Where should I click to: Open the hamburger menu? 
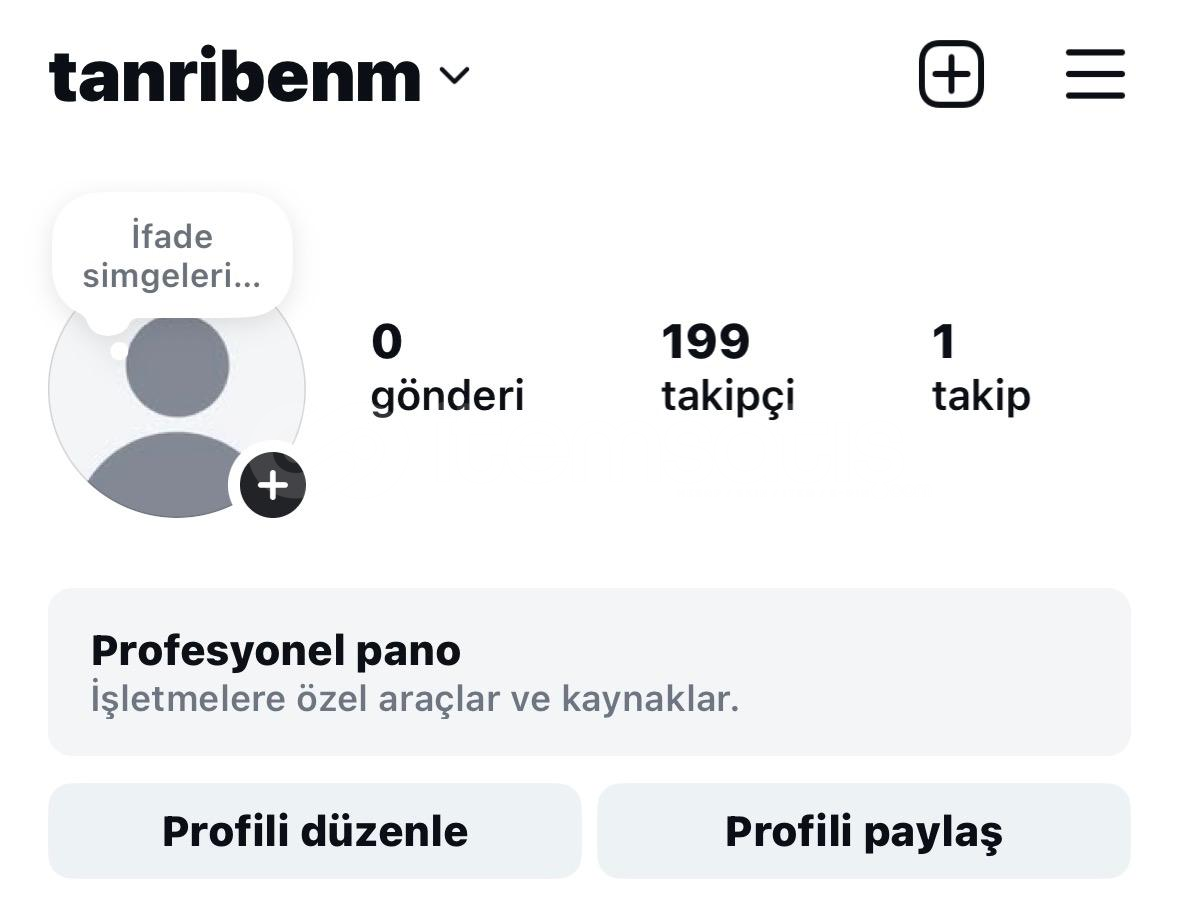pyautogui.click(x=1095, y=74)
